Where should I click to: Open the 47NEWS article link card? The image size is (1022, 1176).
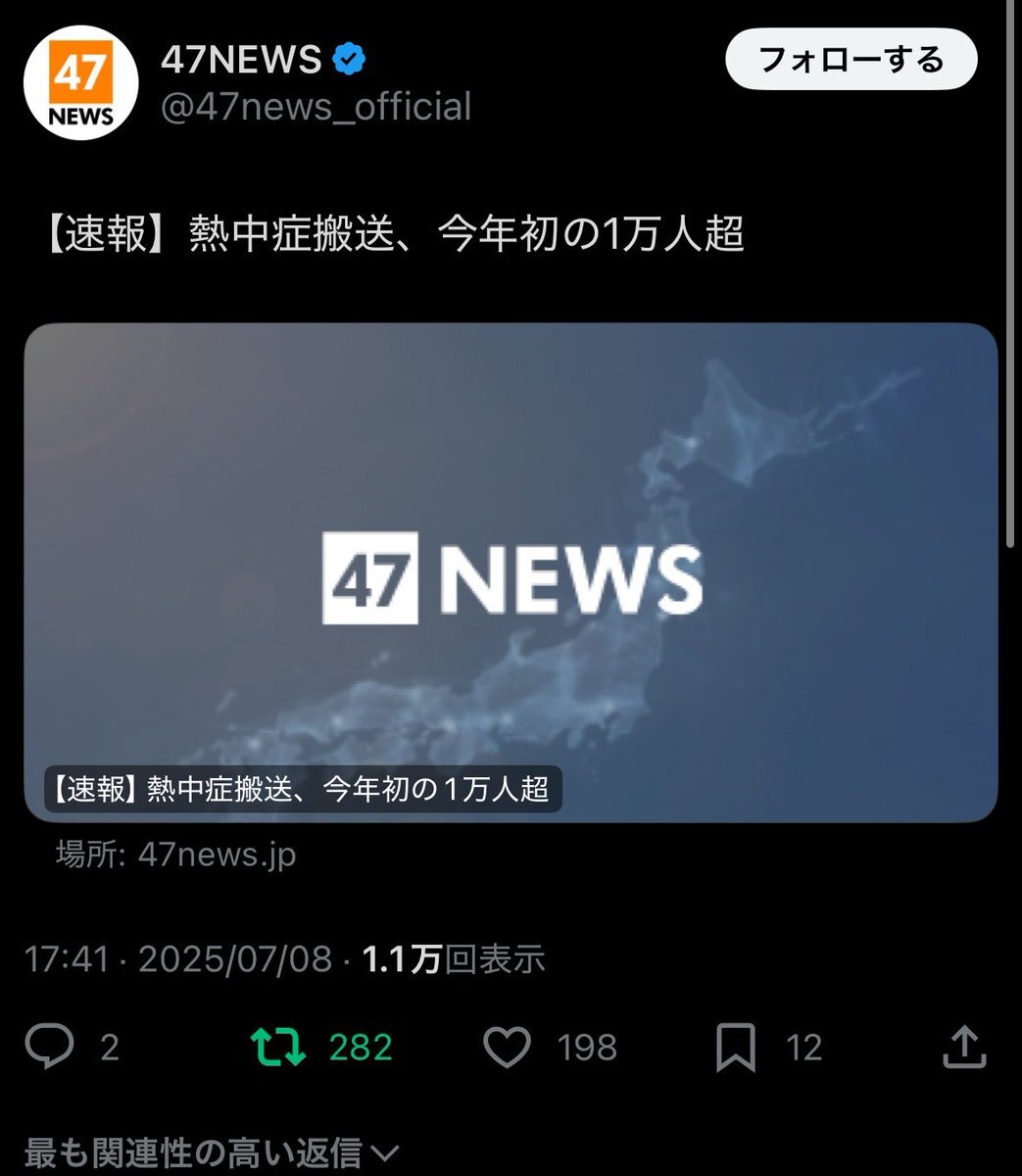511,572
